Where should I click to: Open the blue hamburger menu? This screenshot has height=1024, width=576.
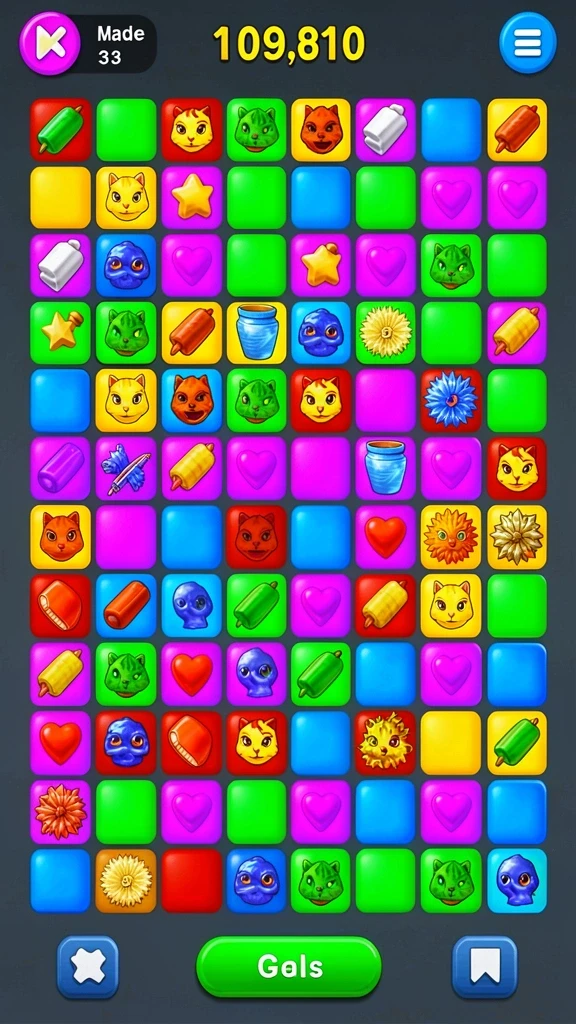pos(528,43)
